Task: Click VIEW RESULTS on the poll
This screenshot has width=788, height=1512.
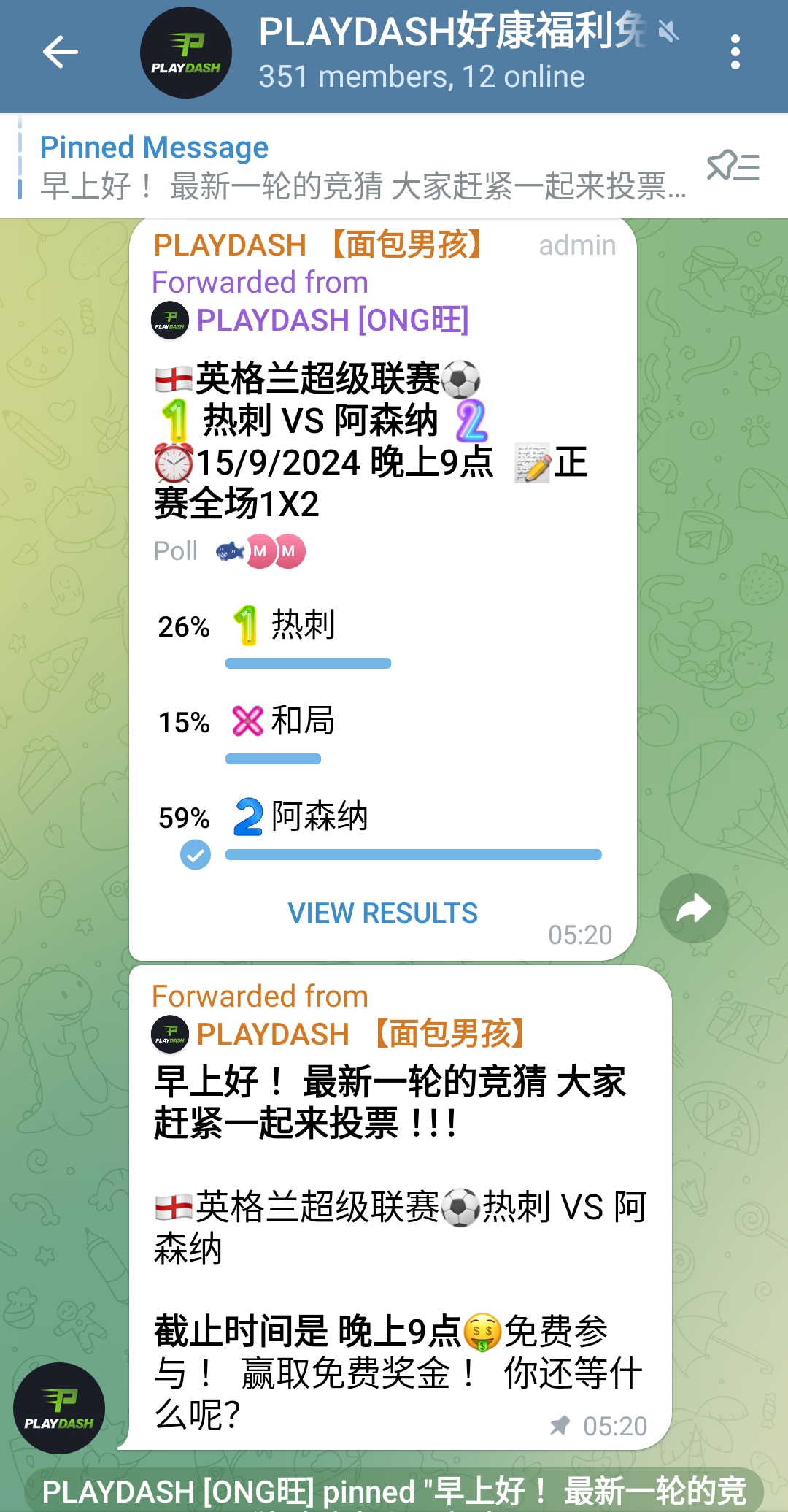Action: (x=382, y=913)
